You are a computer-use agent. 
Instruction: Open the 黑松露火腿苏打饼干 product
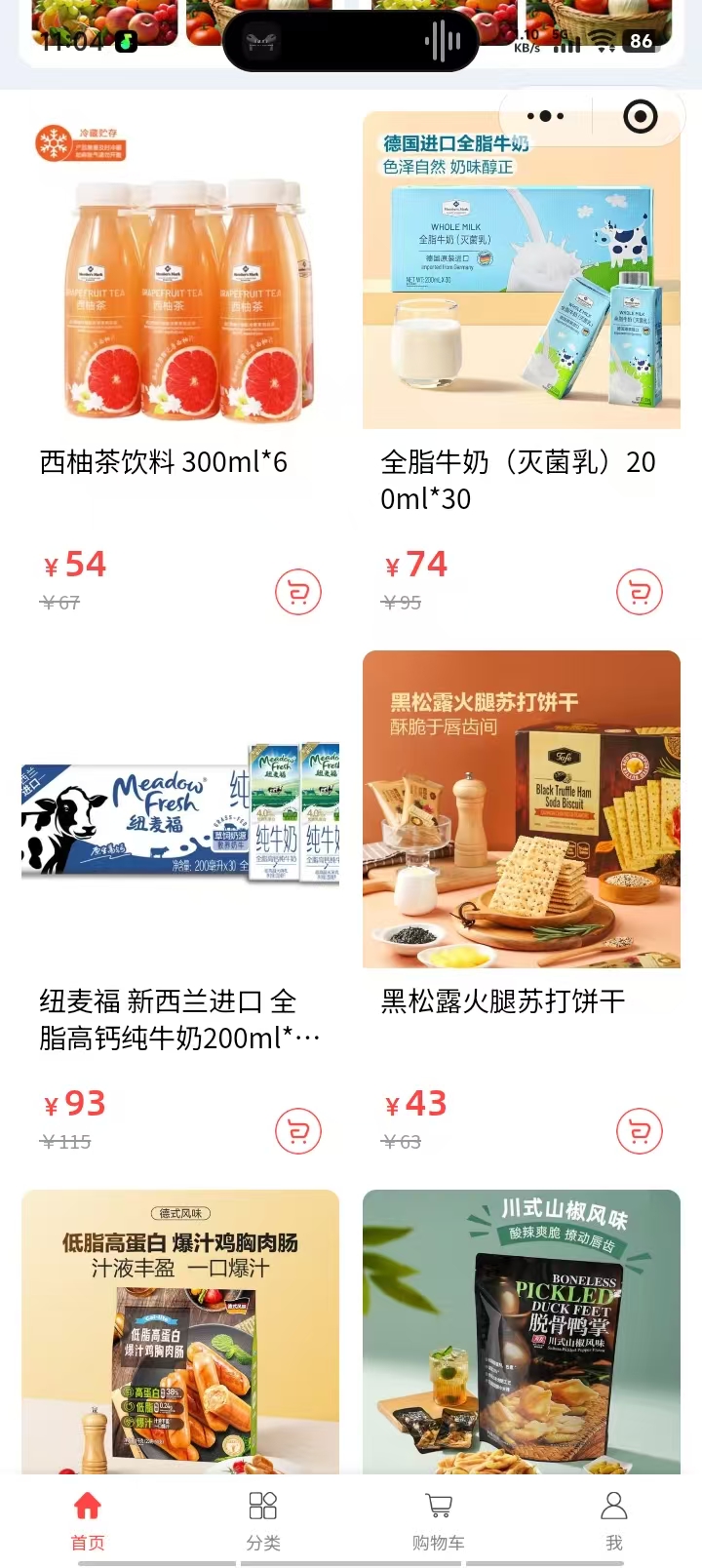(x=522, y=809)
